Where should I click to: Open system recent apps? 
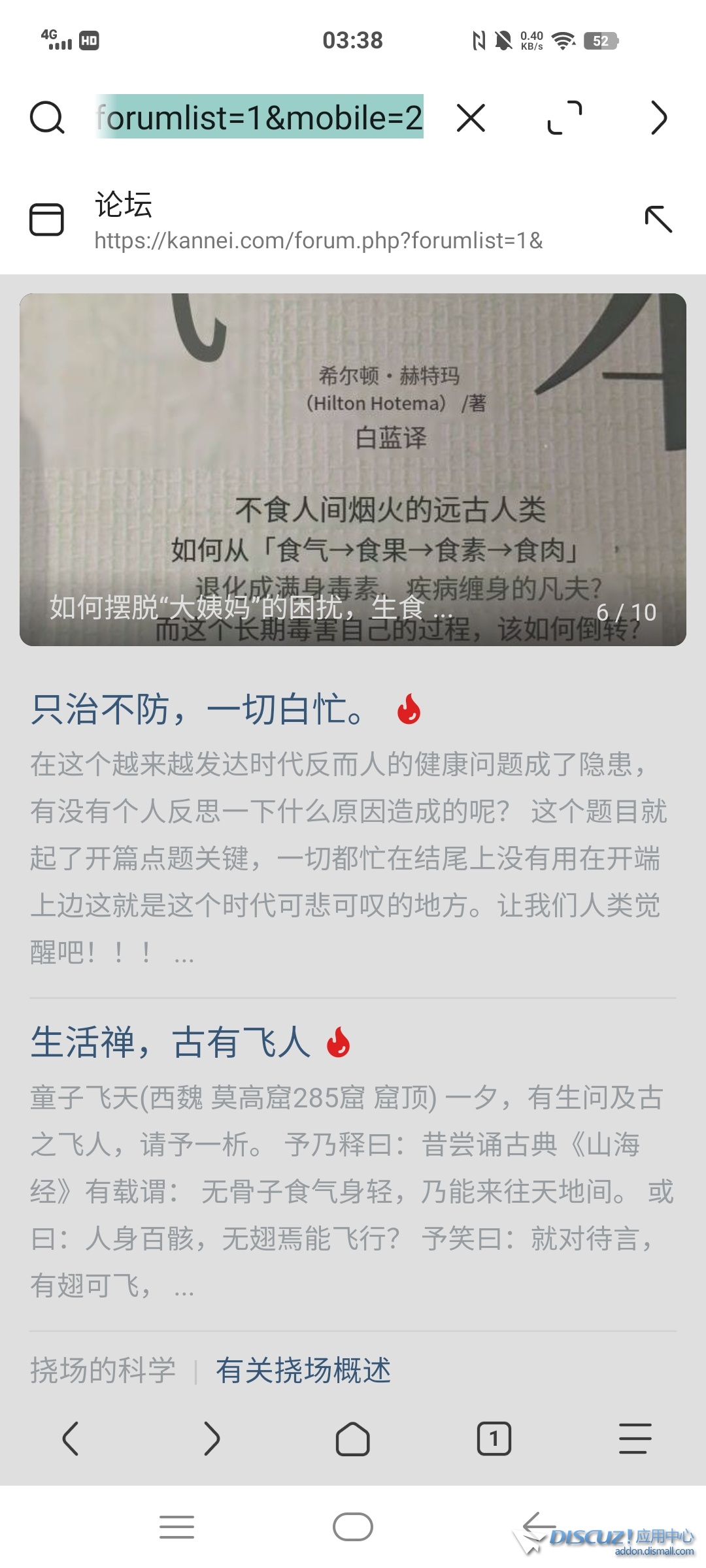[176, 1527]
